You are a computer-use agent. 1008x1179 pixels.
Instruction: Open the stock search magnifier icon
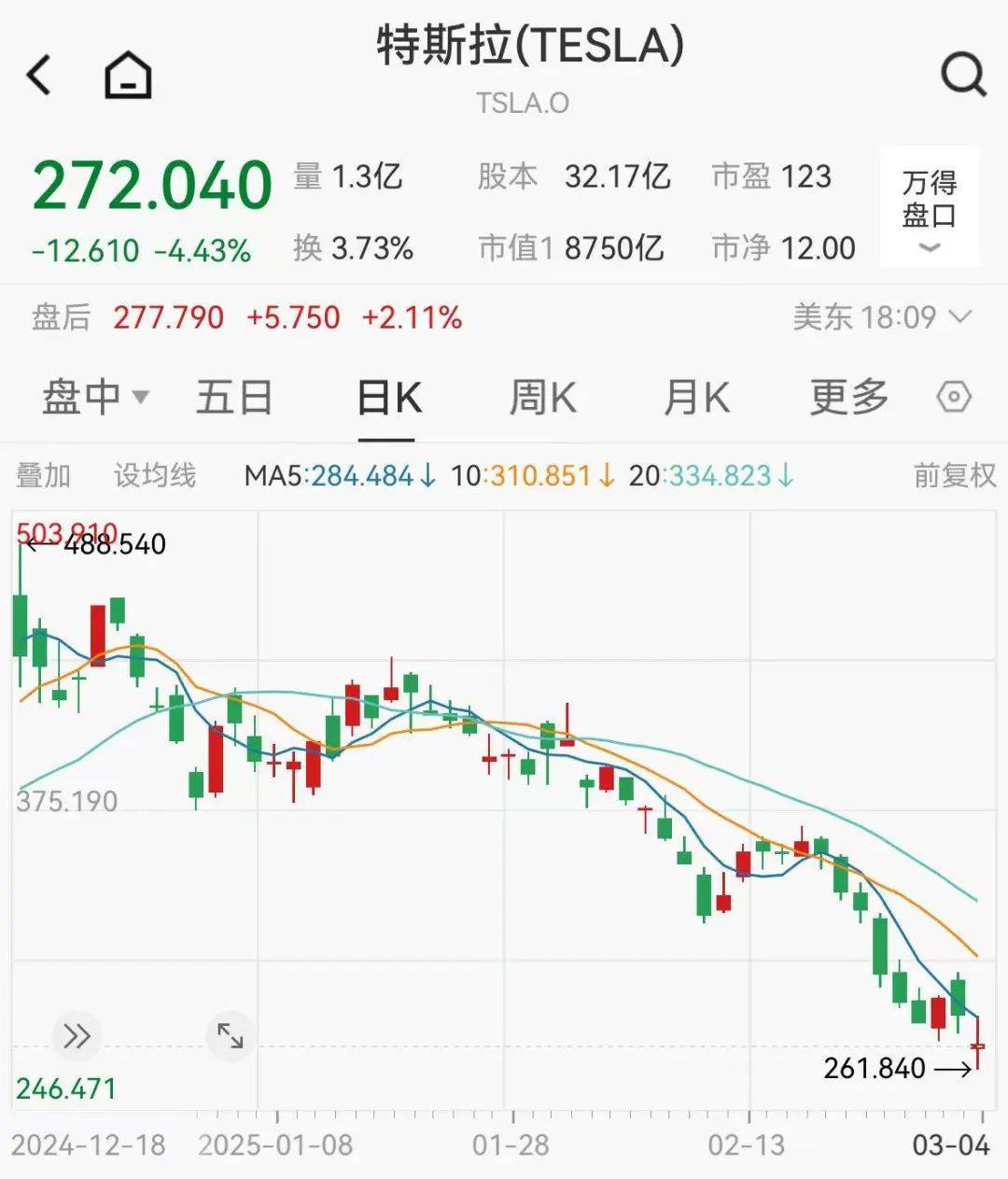(962, 75)
